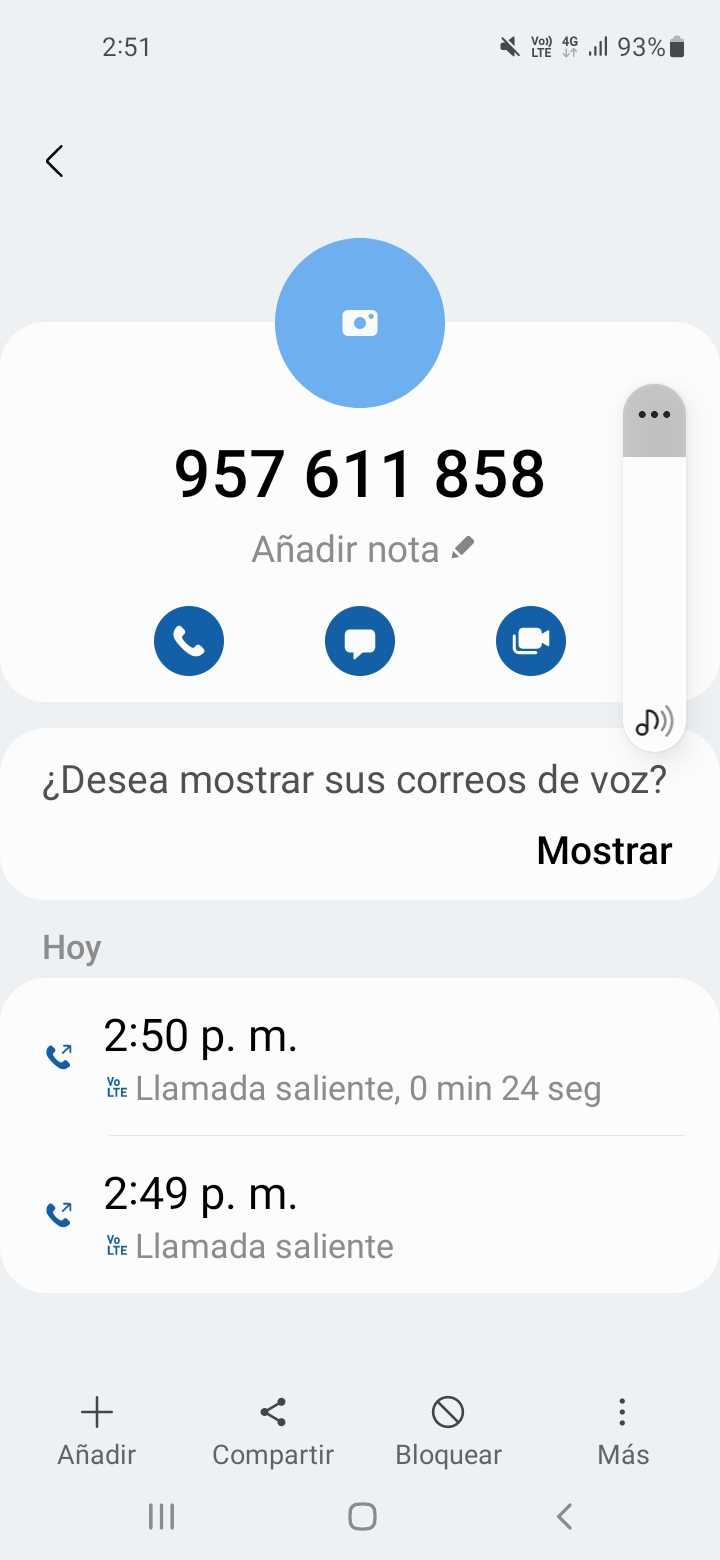This screenshot has height=1560, width=720.
Task: Share this number with Compartir
Action: pos(273,1431)
